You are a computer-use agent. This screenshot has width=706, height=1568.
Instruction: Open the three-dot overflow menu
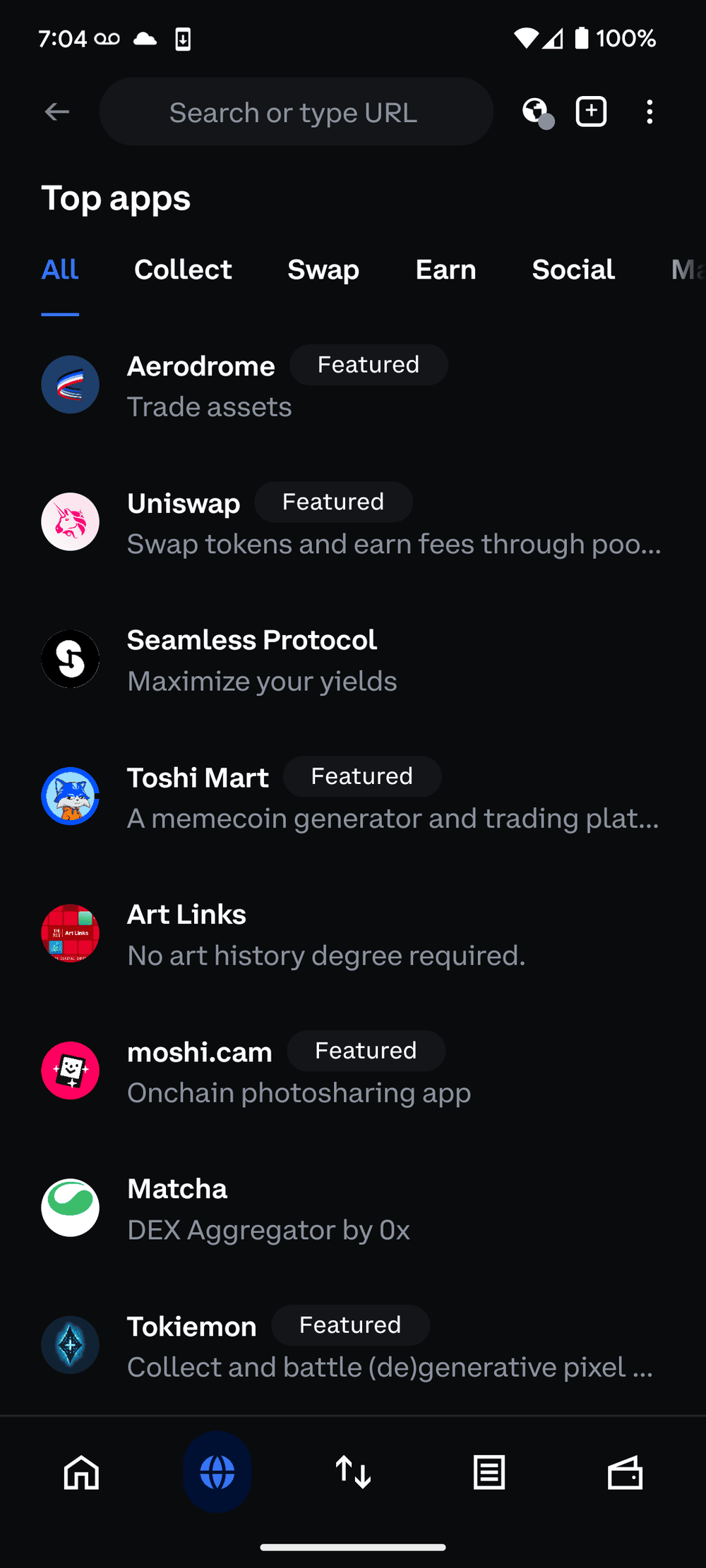click(650, 111)
